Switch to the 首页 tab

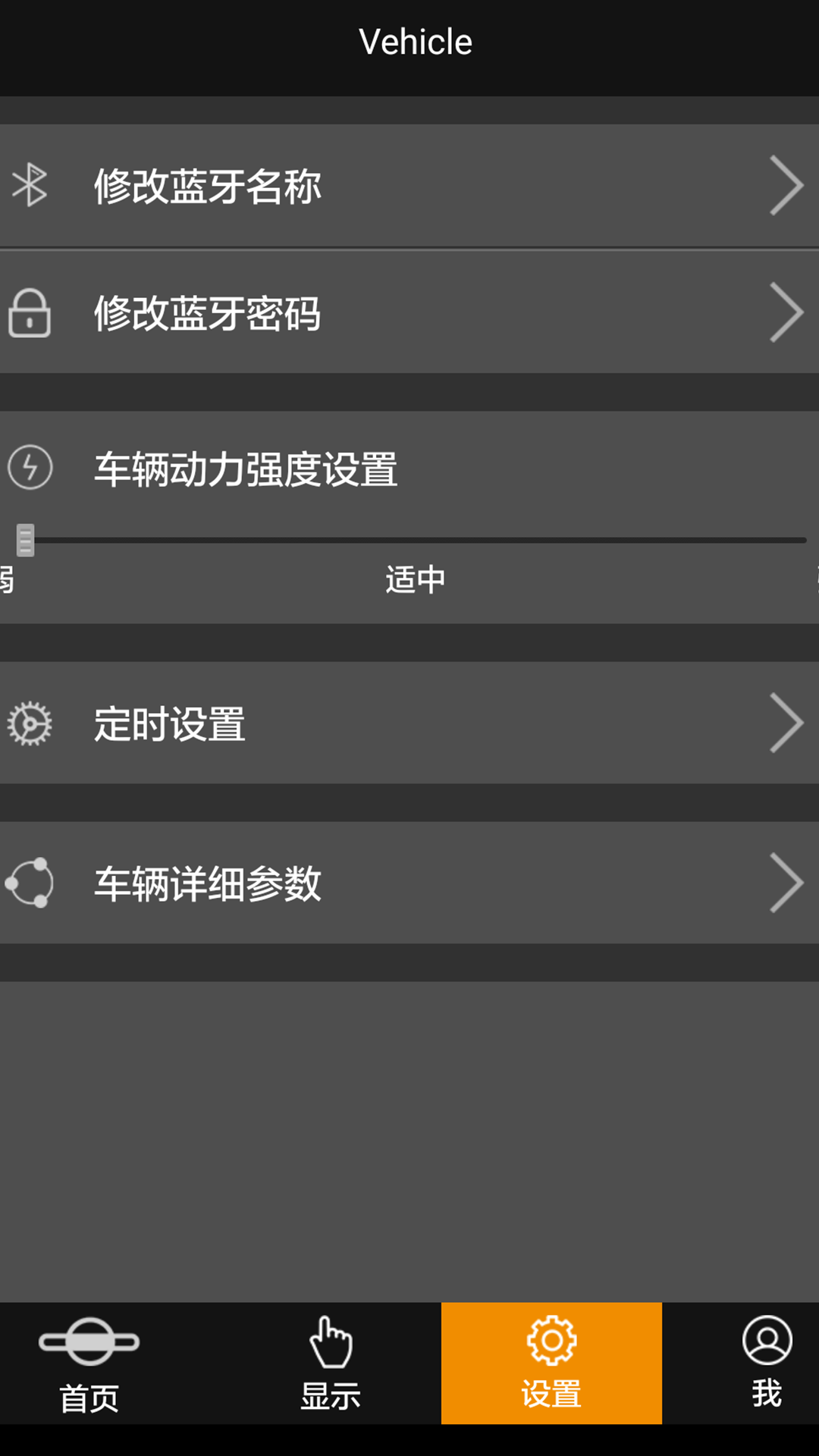(x=89, y=1363)
